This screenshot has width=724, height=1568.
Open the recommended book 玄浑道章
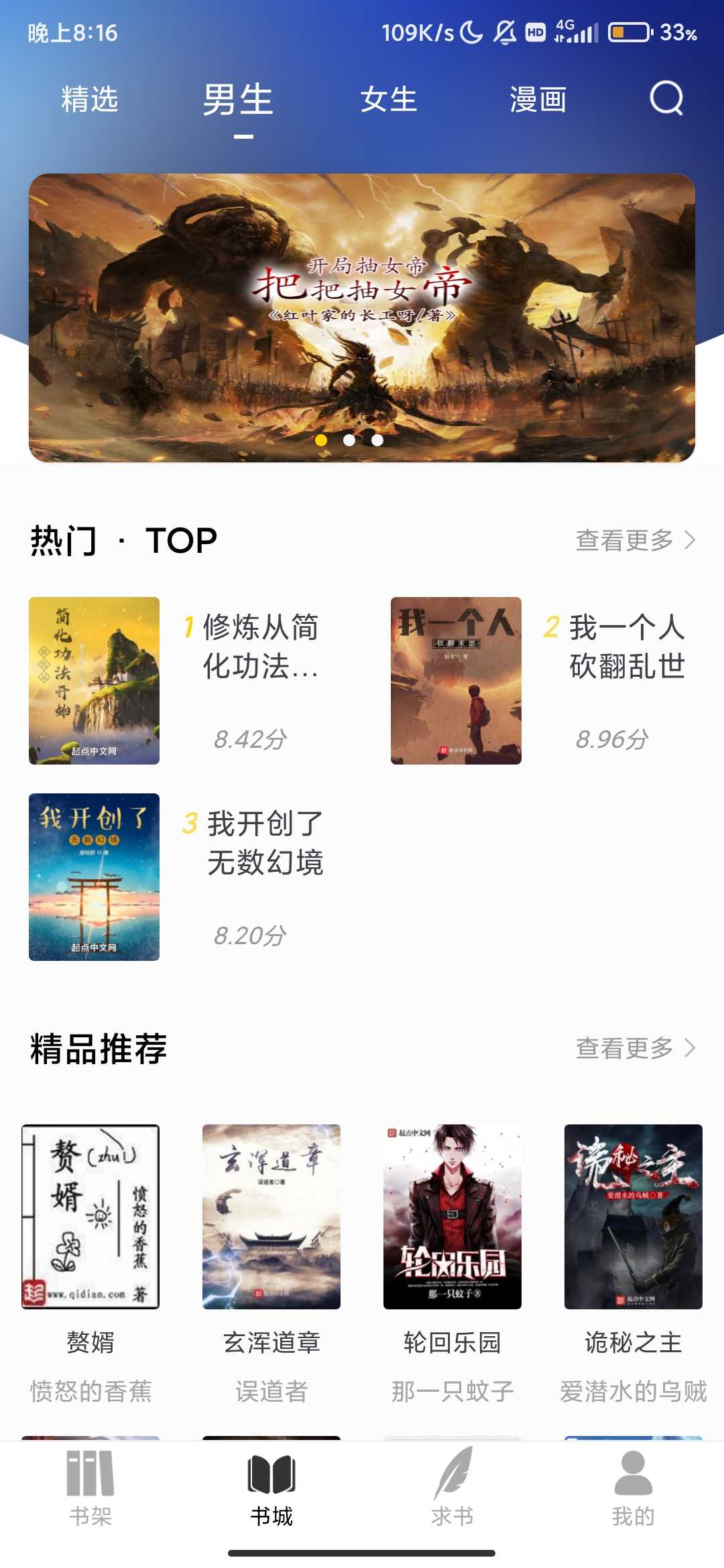pos(271,1217)
